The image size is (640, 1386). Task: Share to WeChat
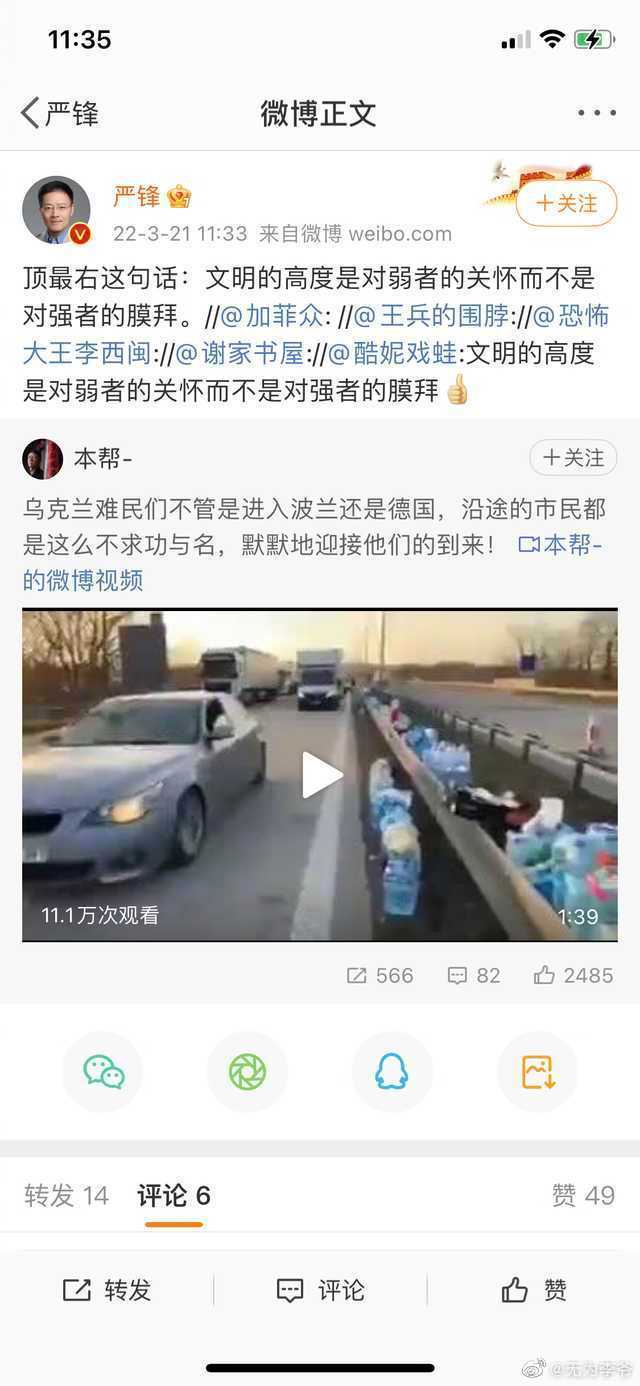103,1072
